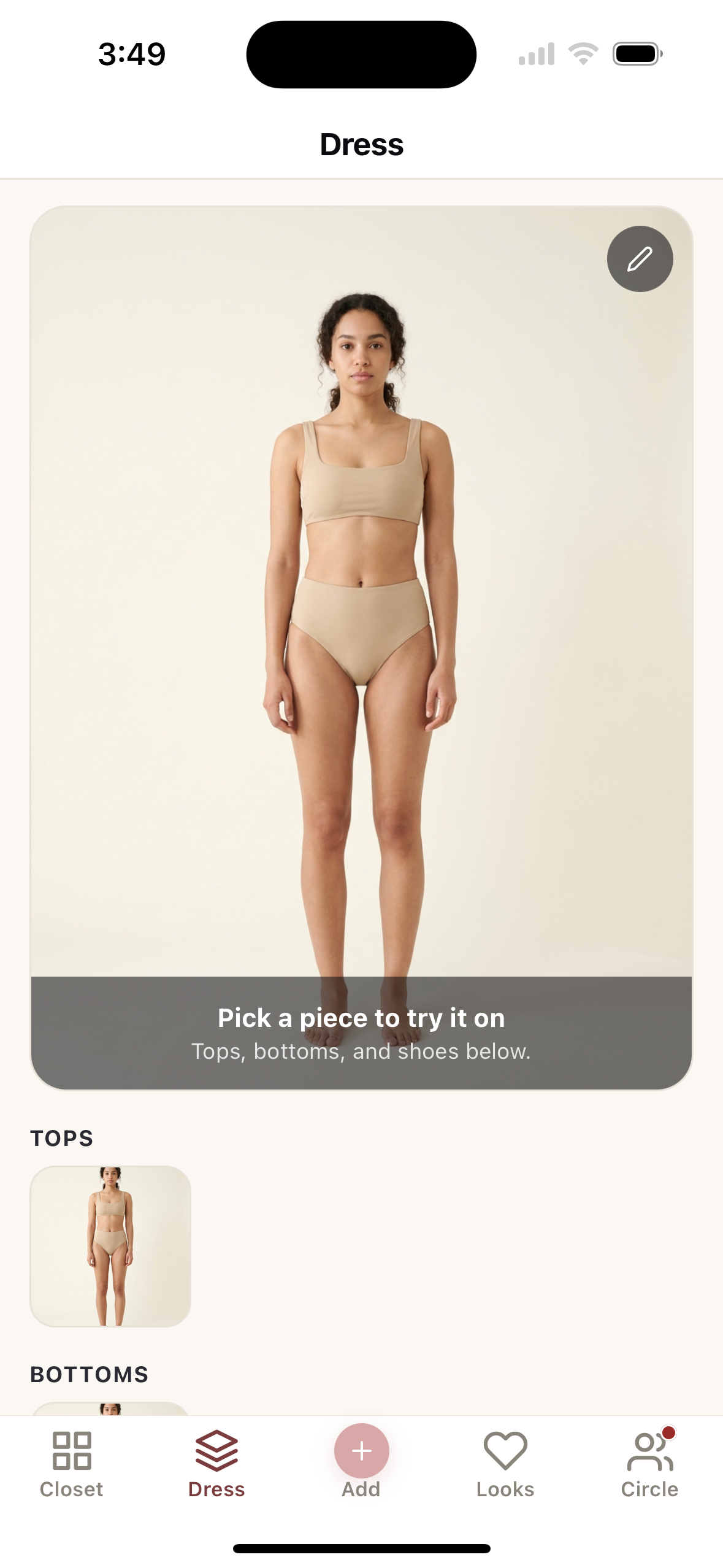Tap the model avatar image

[361, 613]
